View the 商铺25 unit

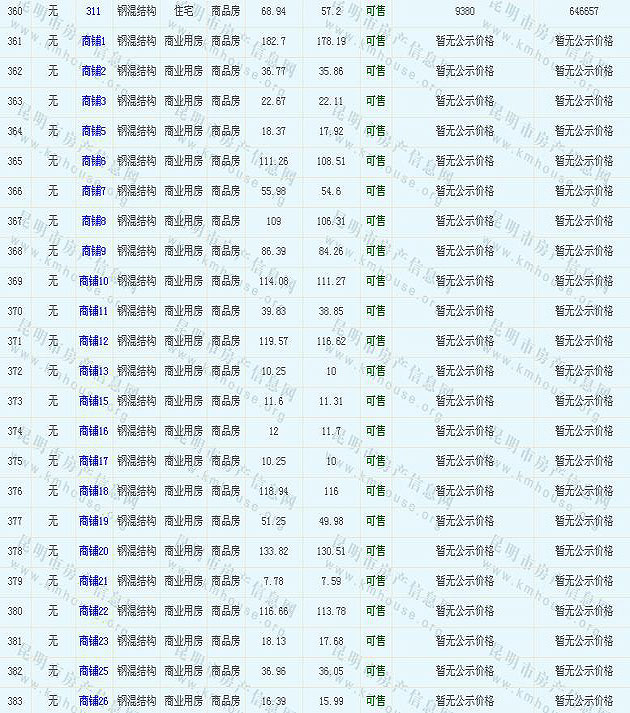click(x=93, y=672)
